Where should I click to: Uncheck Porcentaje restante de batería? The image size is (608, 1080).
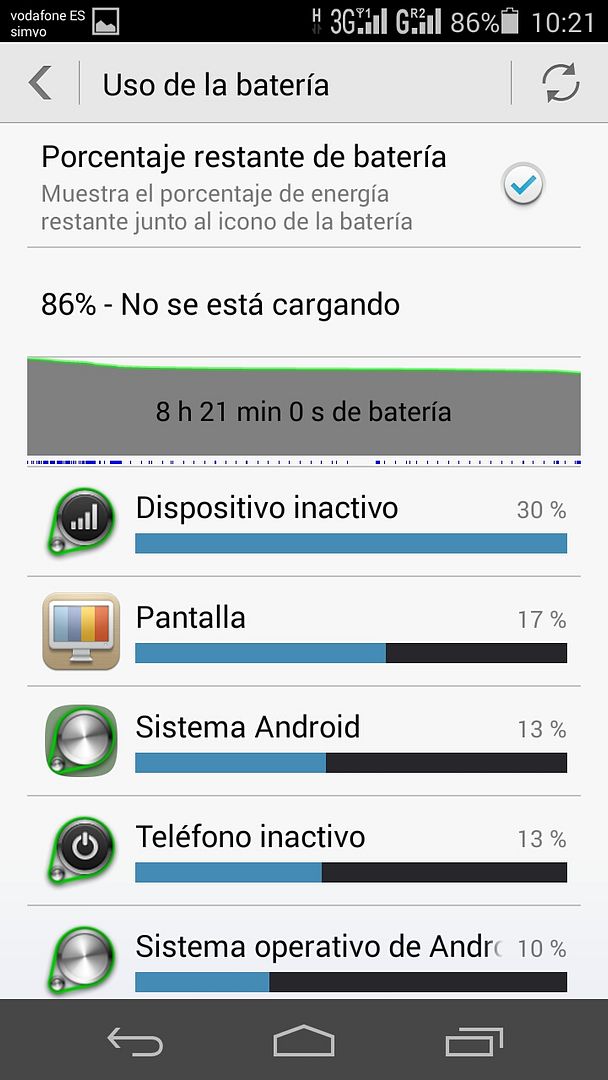pos(523,185)
